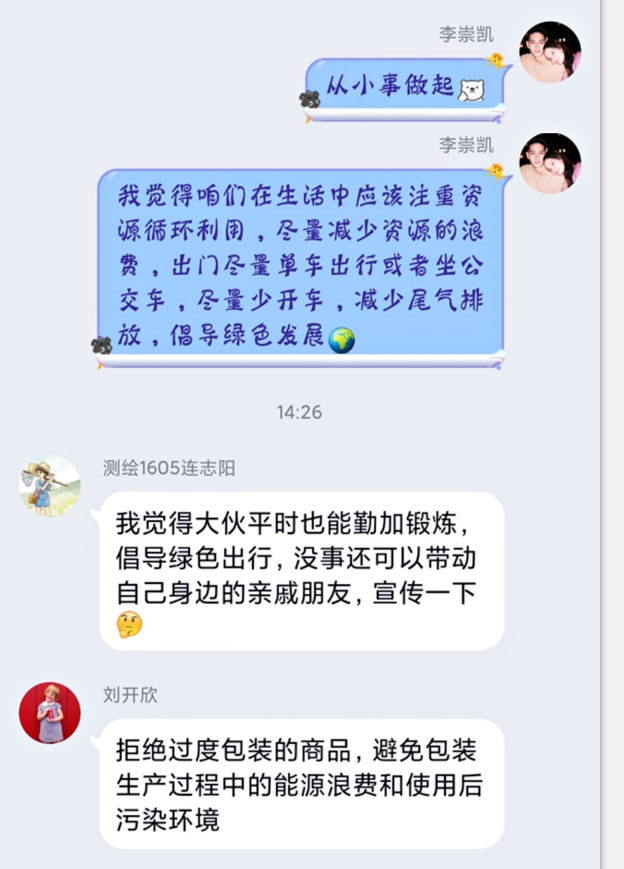624x869 pixels.
Task: Open 刘开欣's profile avatar
Action: [50, 712]
